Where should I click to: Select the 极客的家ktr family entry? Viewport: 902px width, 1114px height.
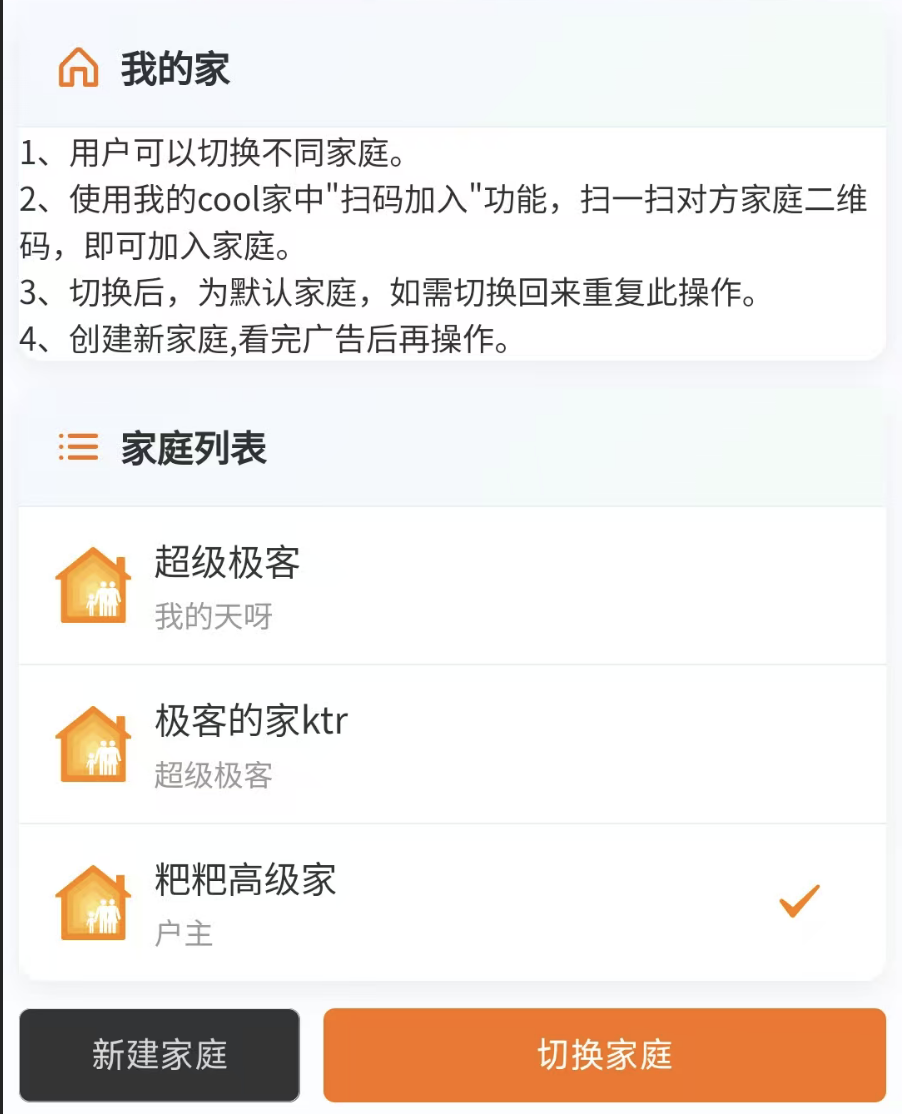[x=450, y=745]
